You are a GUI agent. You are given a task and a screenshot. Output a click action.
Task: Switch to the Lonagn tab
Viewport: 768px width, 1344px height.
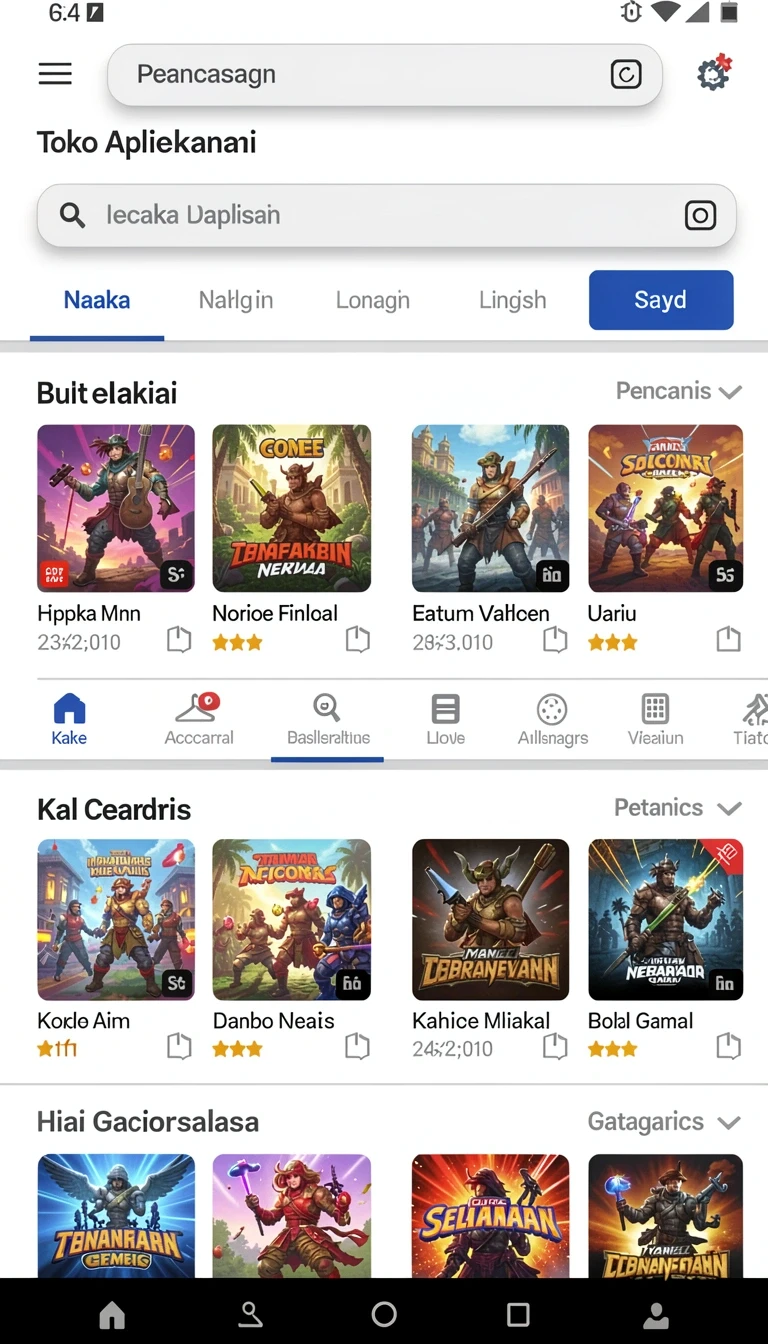[x=373, y=300]
